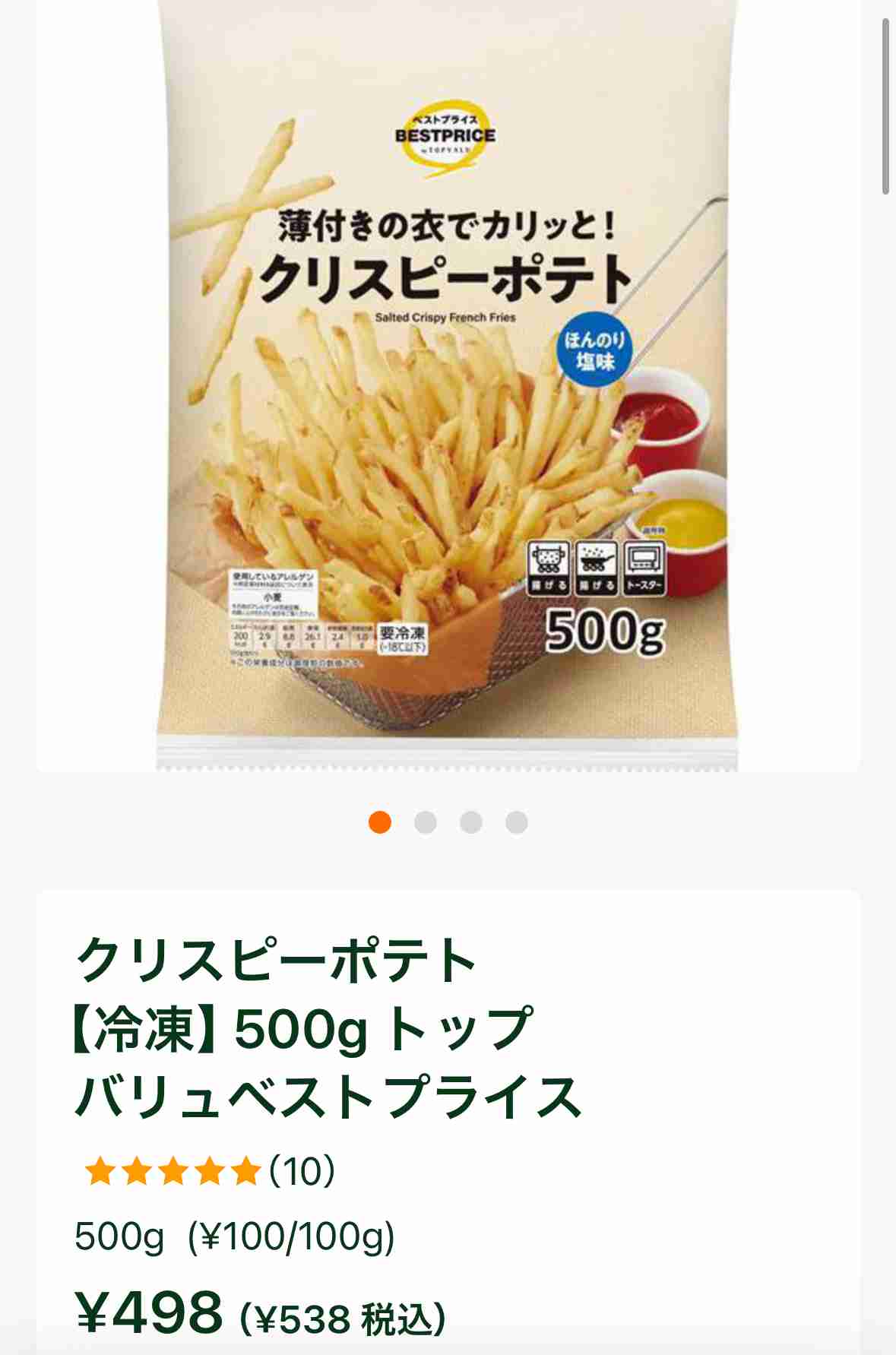This screenshot has height=1355, width=896.
Task: Click the active orange carousel dot
Action: coord(380,822)
